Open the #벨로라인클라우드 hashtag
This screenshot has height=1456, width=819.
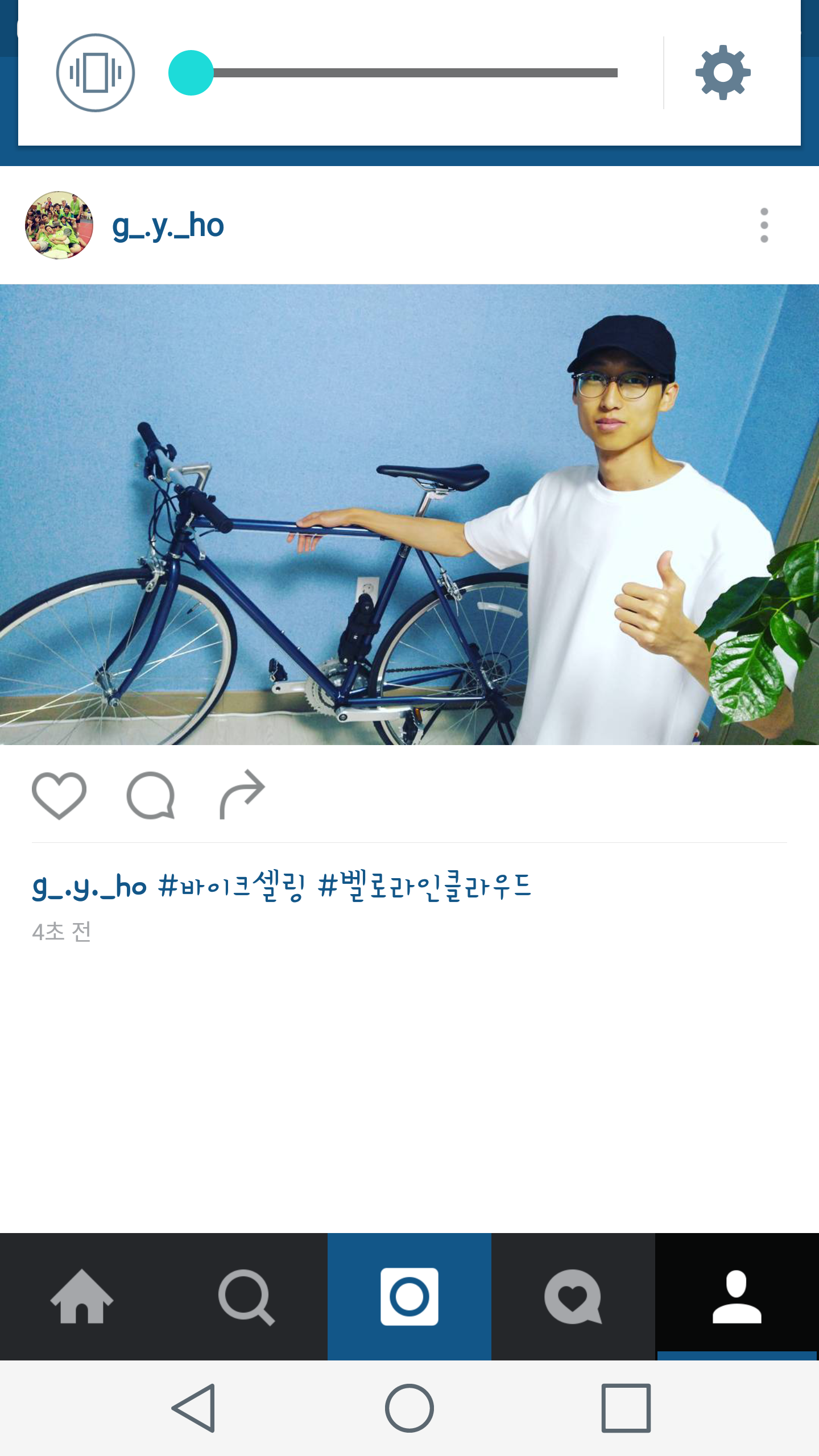click(x=424, y=886)
